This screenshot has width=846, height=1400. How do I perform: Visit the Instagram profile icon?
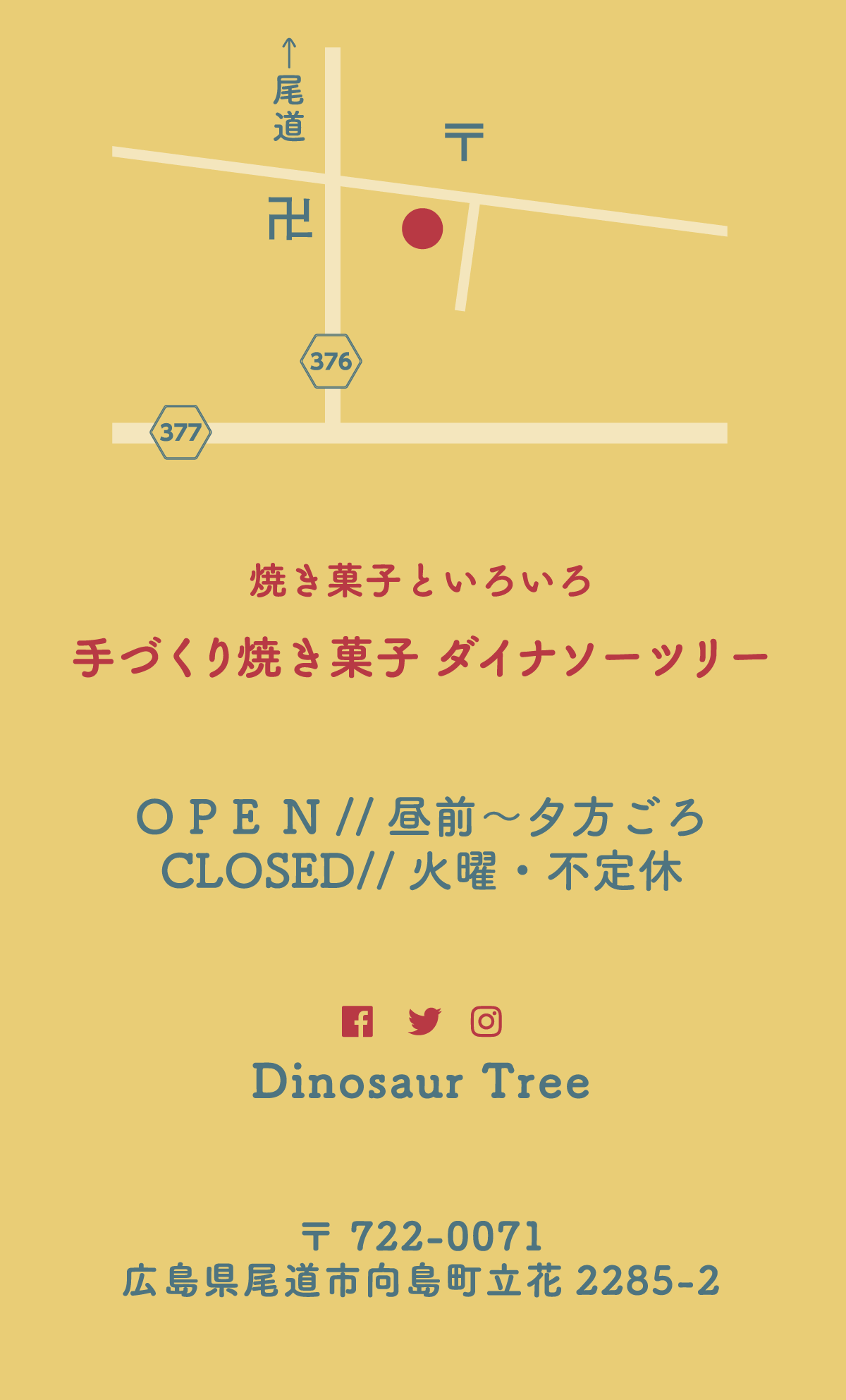point(486,1021)
